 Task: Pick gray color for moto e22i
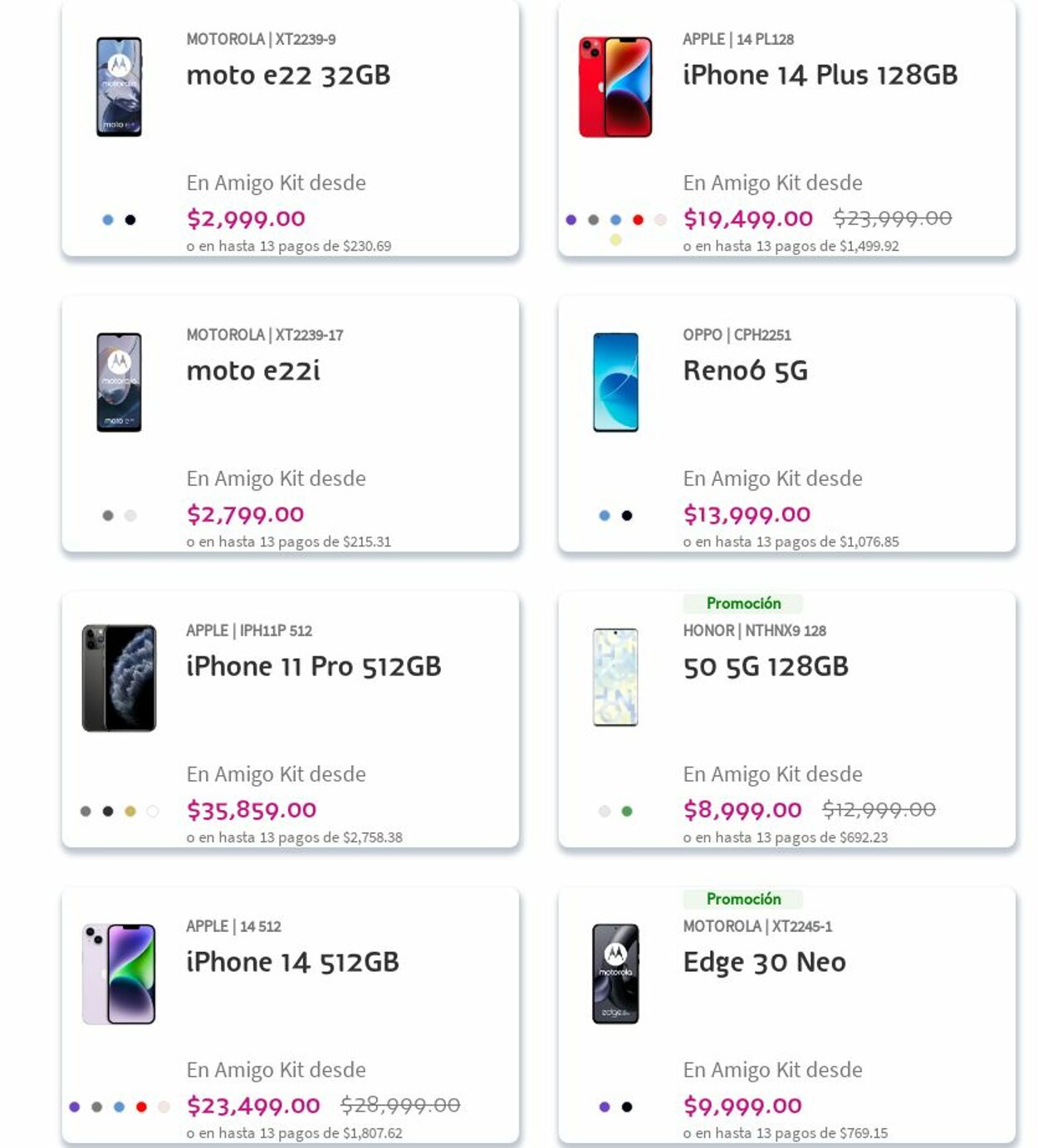click(x=108, y=516)
